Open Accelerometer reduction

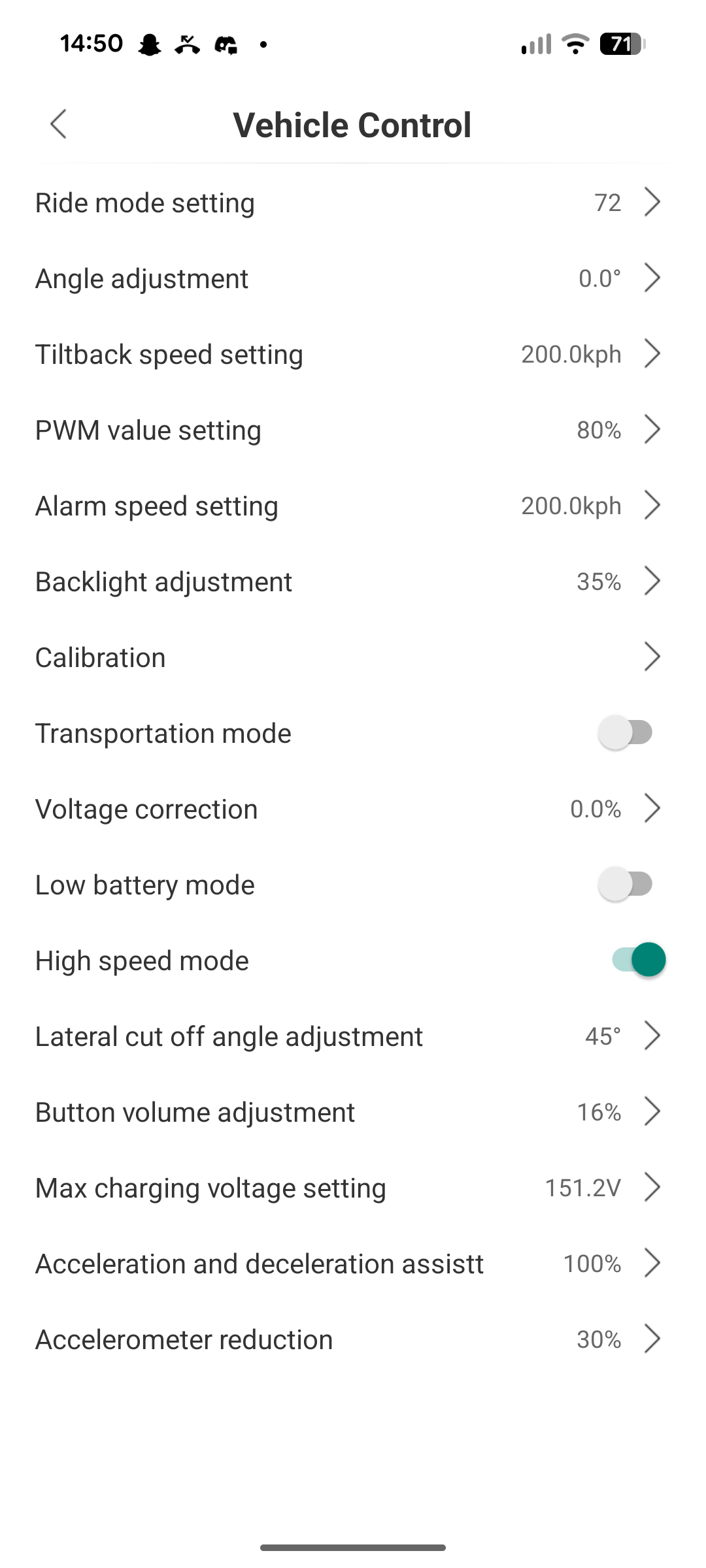353,1339
